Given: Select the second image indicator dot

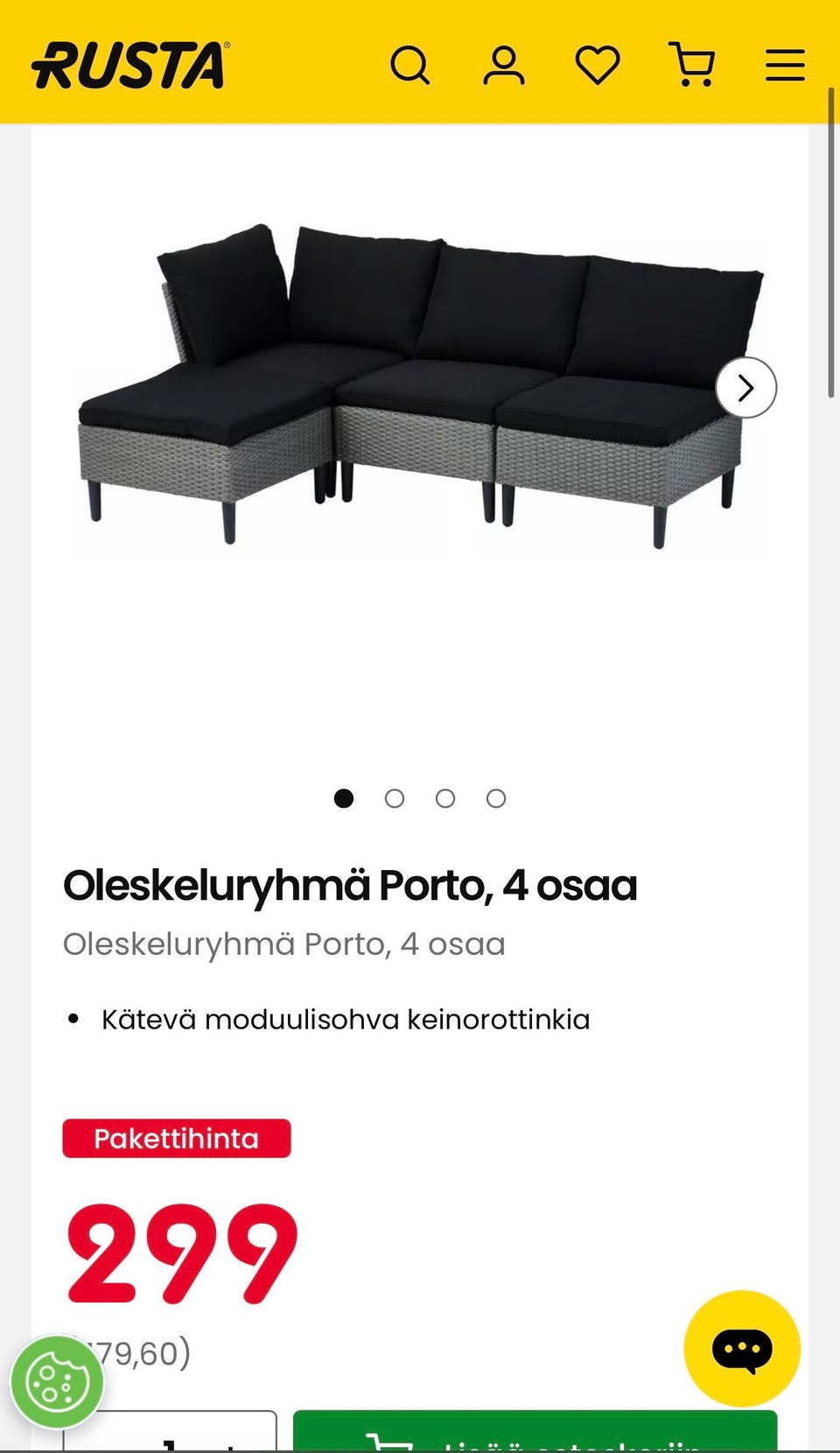Looking at the screenshot, I should coord(395,798).
